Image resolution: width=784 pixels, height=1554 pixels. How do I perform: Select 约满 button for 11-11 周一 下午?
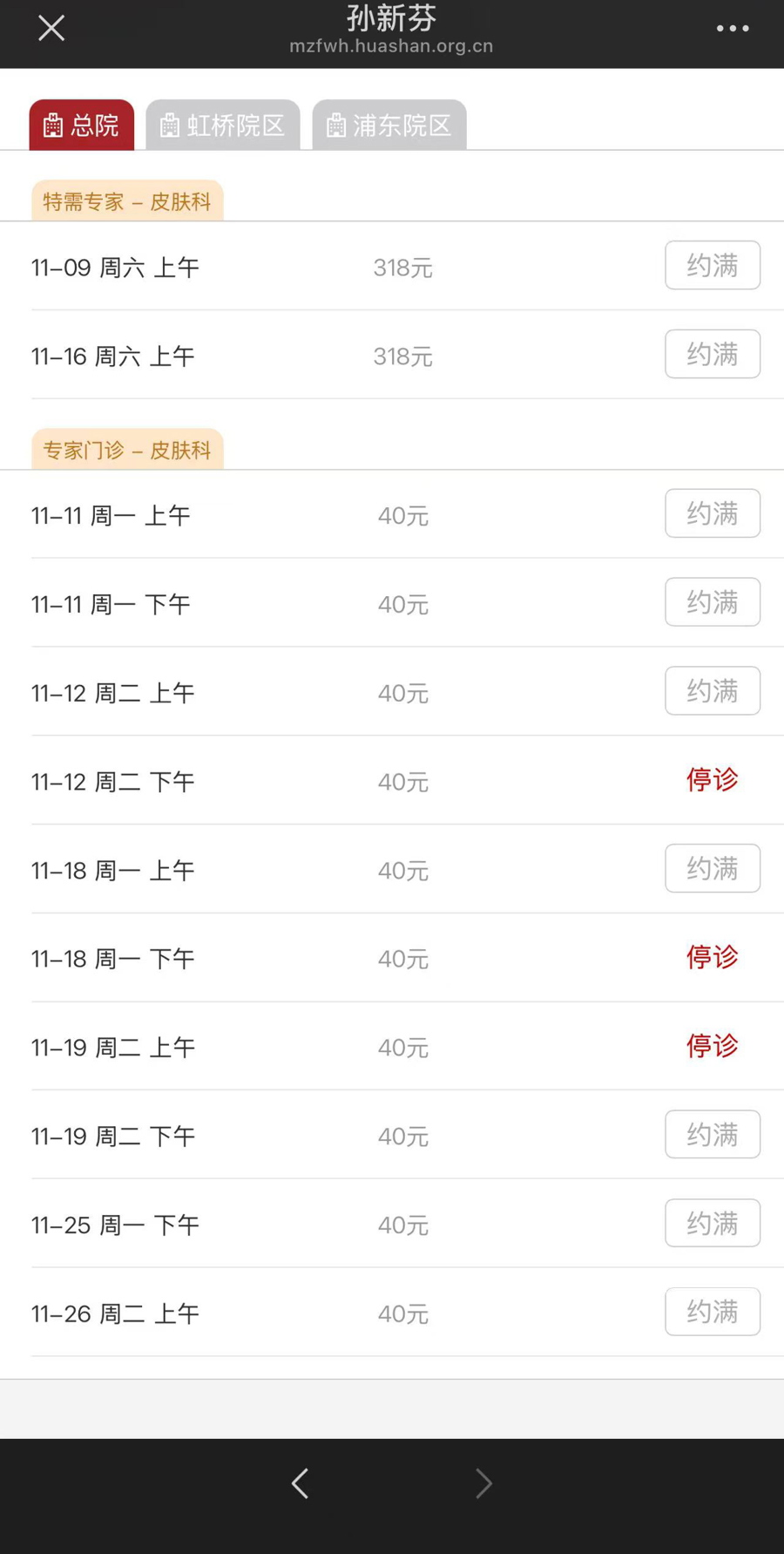point(712,602)
